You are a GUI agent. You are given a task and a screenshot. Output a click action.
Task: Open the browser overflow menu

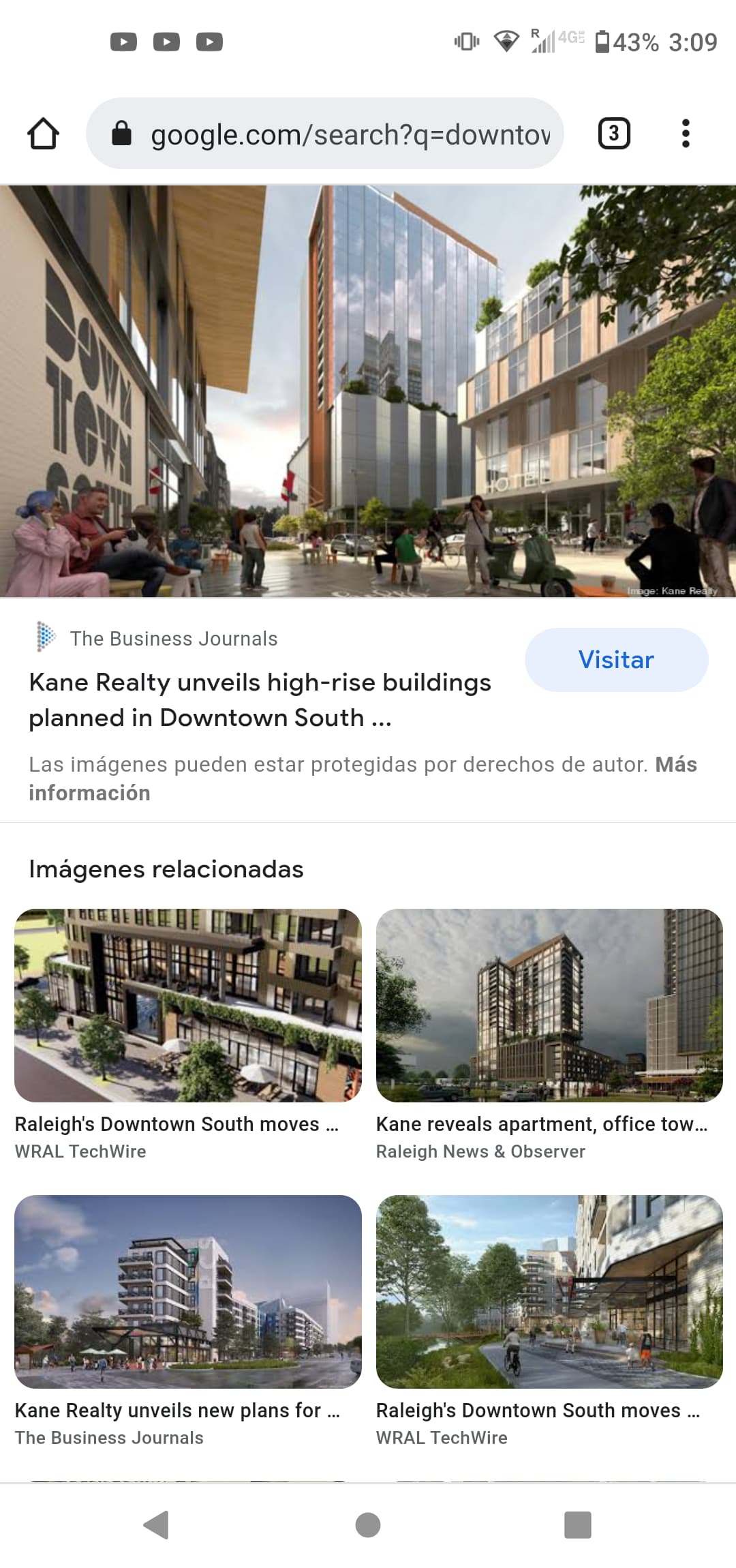click(686, 134)
